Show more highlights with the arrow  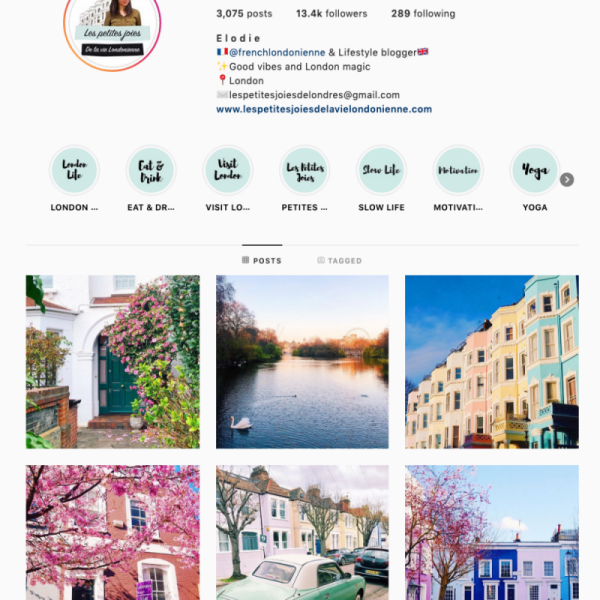567,180
